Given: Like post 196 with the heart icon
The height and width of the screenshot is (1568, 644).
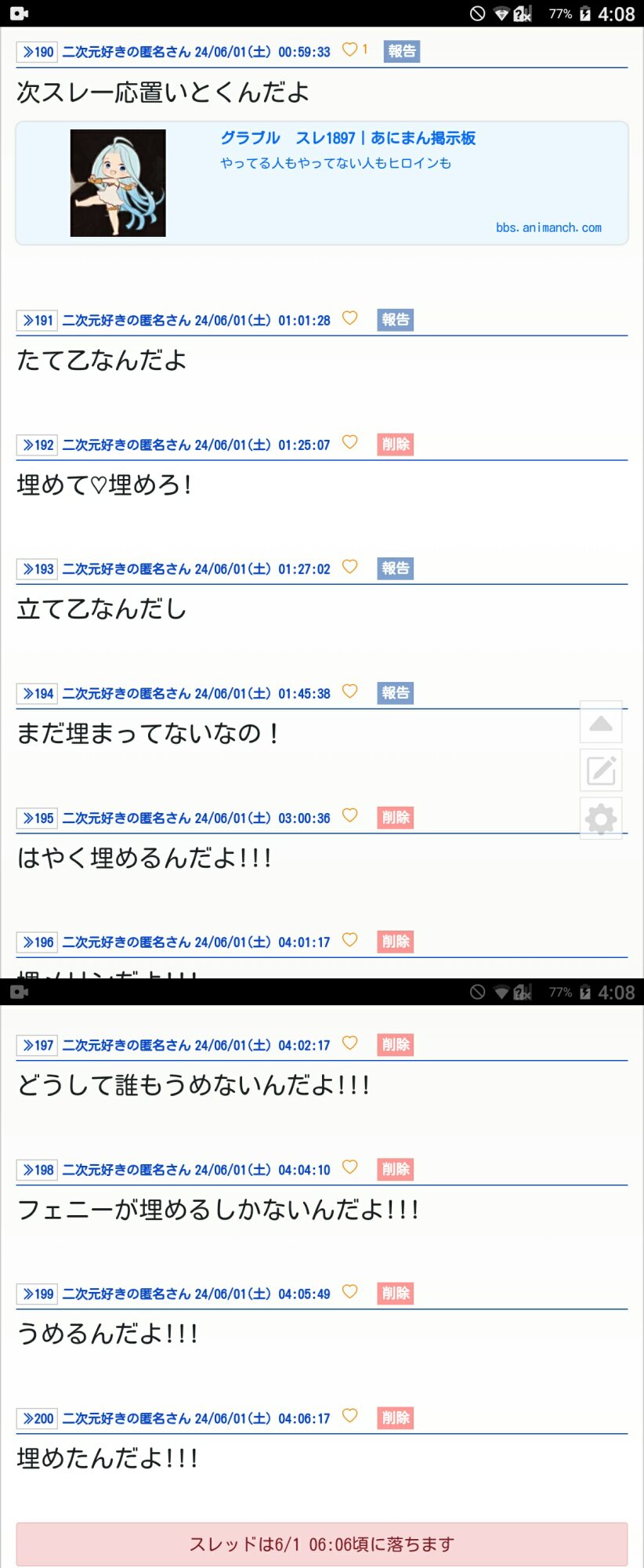Looking at the screenshot, I should [350, 940].
